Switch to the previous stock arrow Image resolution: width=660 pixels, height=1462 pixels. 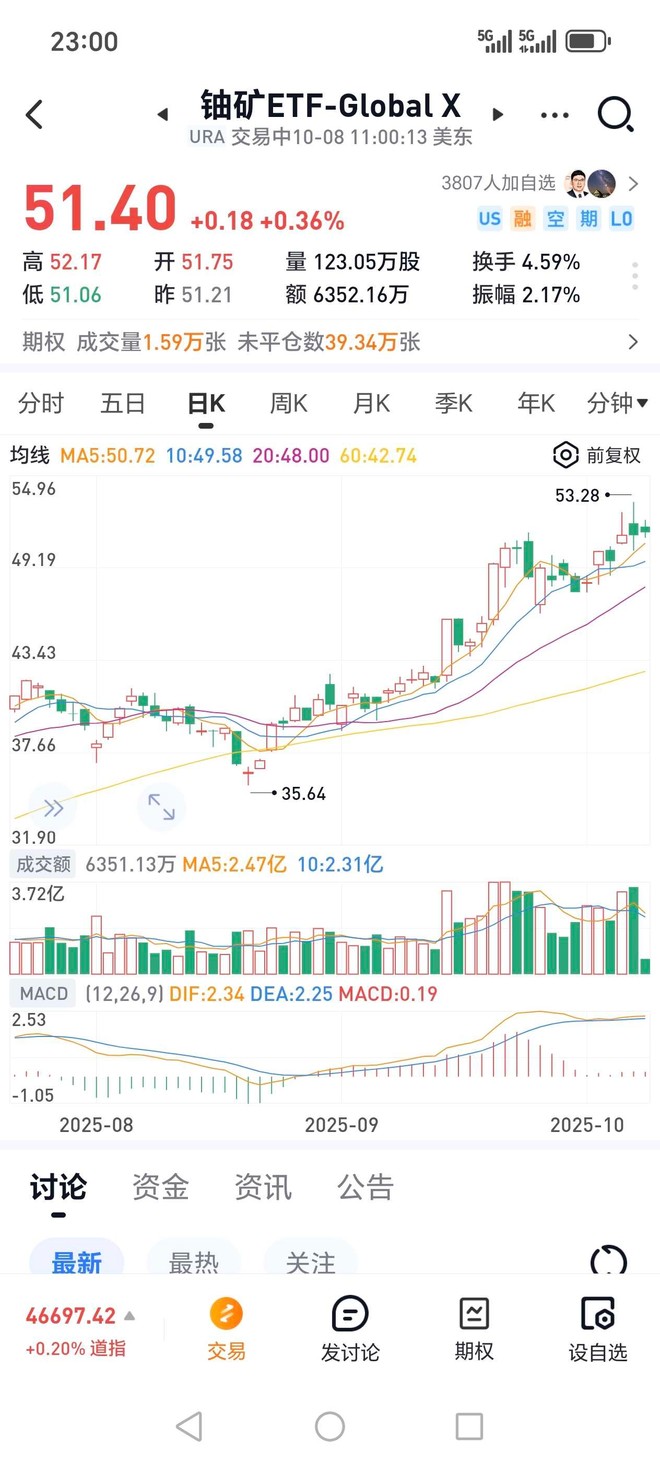[x=163, y=115]
